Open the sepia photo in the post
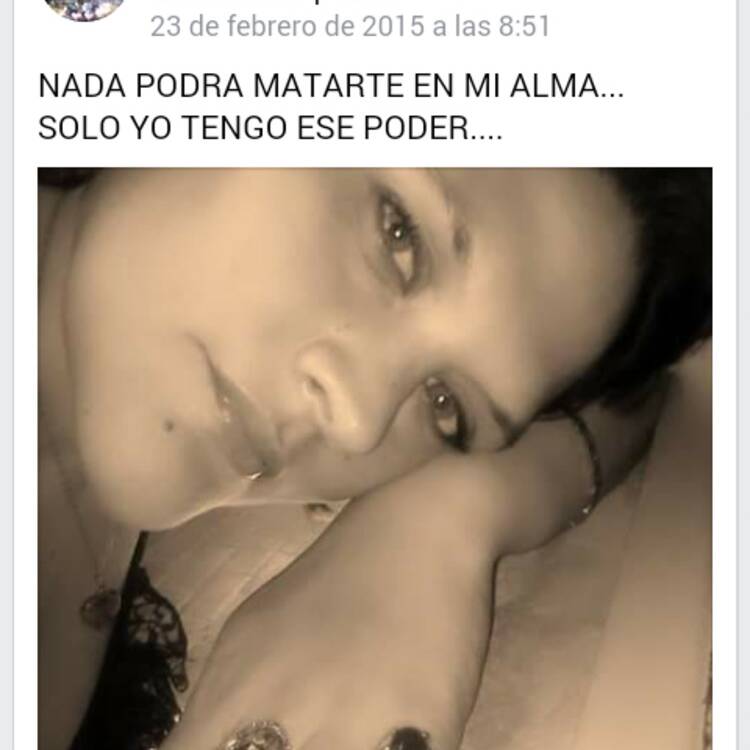750x750 pixels. tap(375, 458)
